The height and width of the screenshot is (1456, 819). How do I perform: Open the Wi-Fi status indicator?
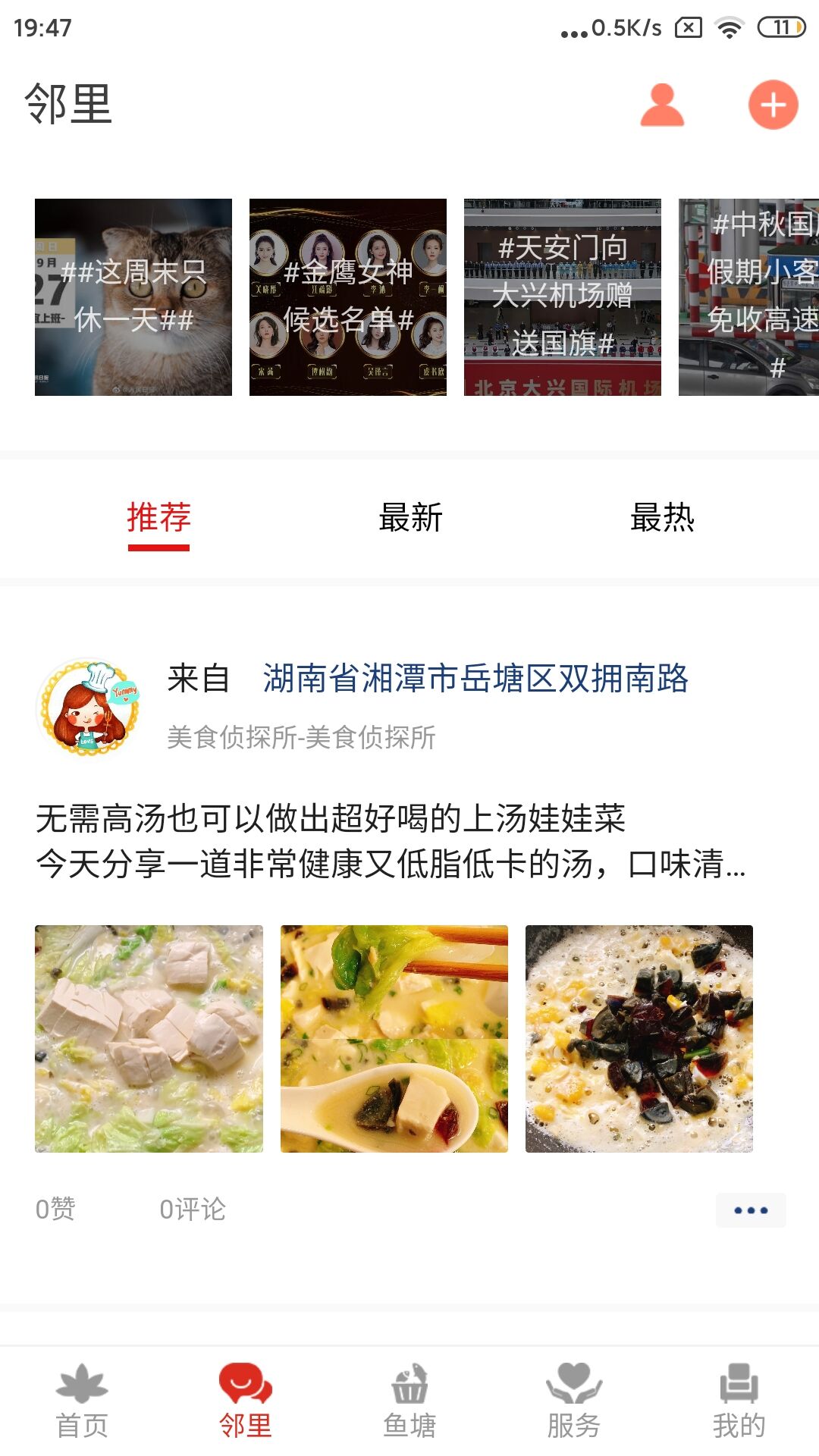pyautogui.click(x=728, y=28)
